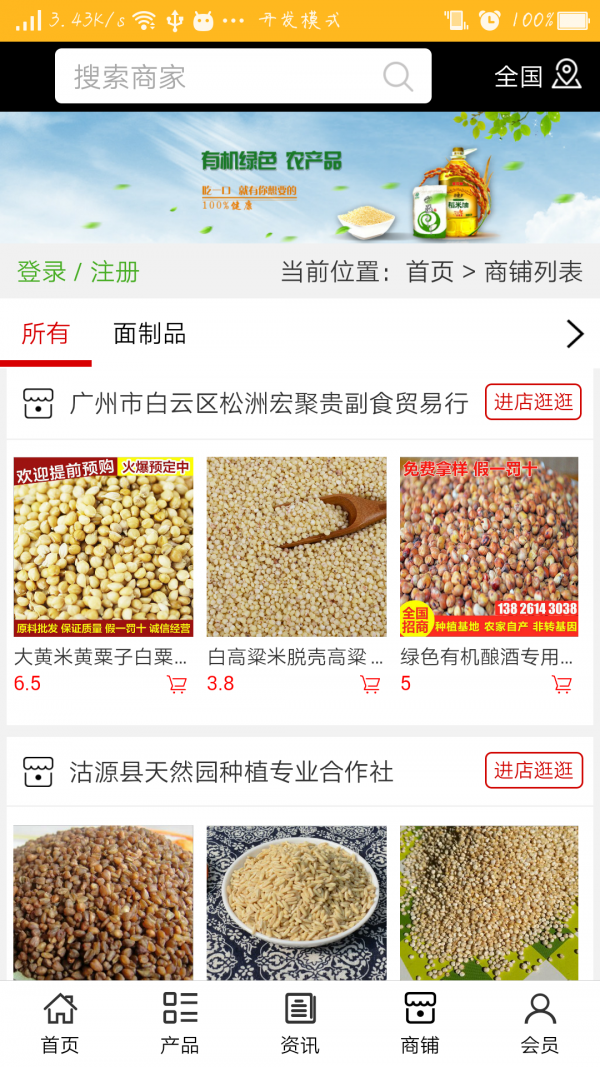The width and height of the screenshot is (600, 1067).
Task: Tap the 有机绿色 农产品 banner
Action: [300, 177]
